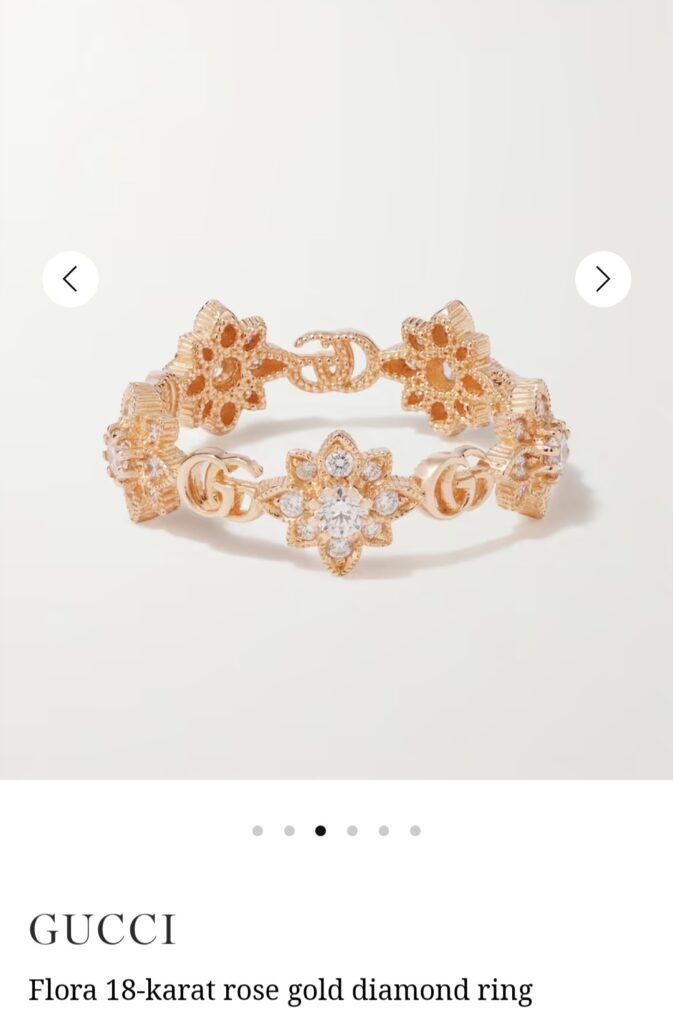Advance to the next product image
The height and width of the screenshot is (1024, 673).
point(602,279)
